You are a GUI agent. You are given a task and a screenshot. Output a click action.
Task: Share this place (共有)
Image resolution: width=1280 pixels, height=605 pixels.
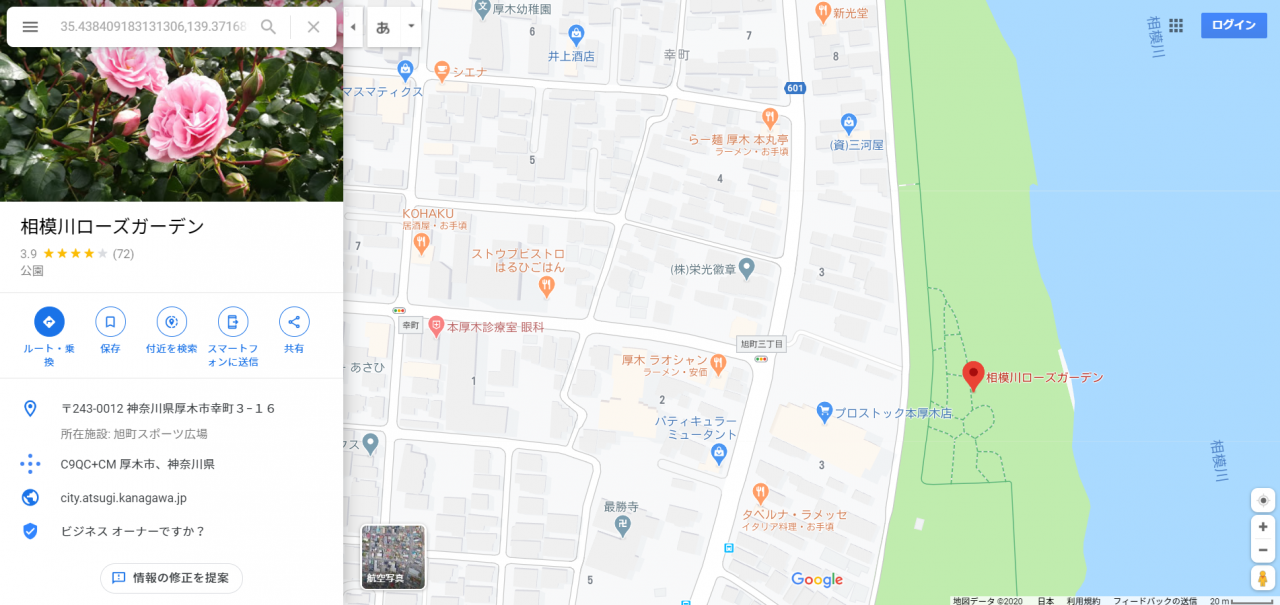(x=294, y=322)
